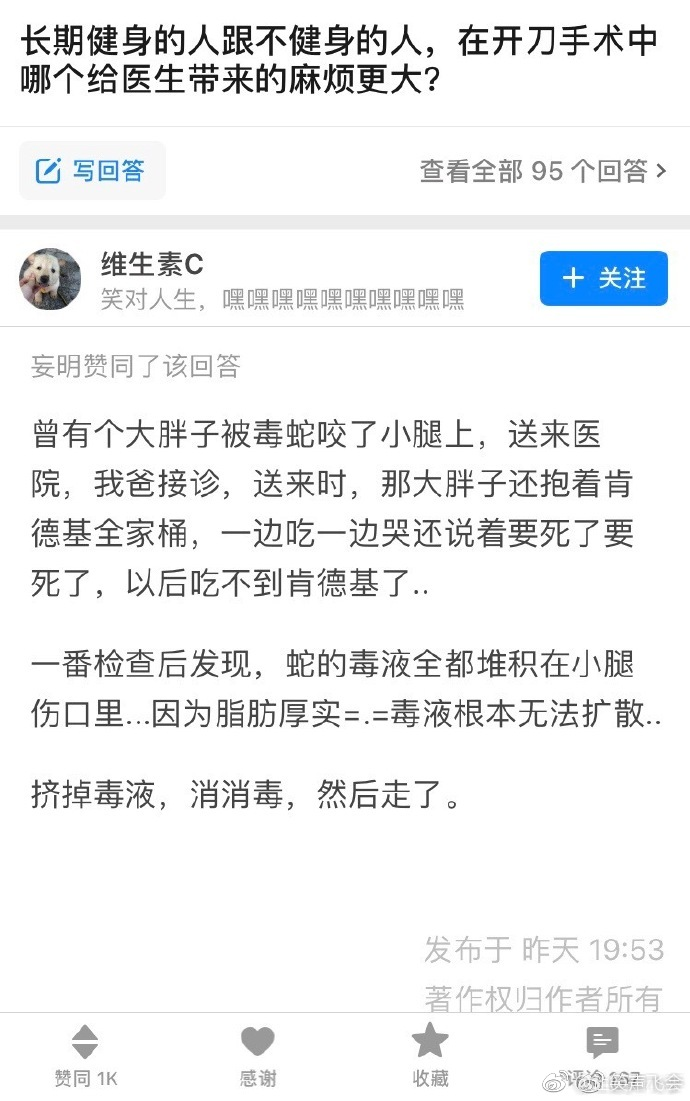Tap 写回答 to write an answer
The height and width of the screenshot is (1101, 690).
(92, 171)
